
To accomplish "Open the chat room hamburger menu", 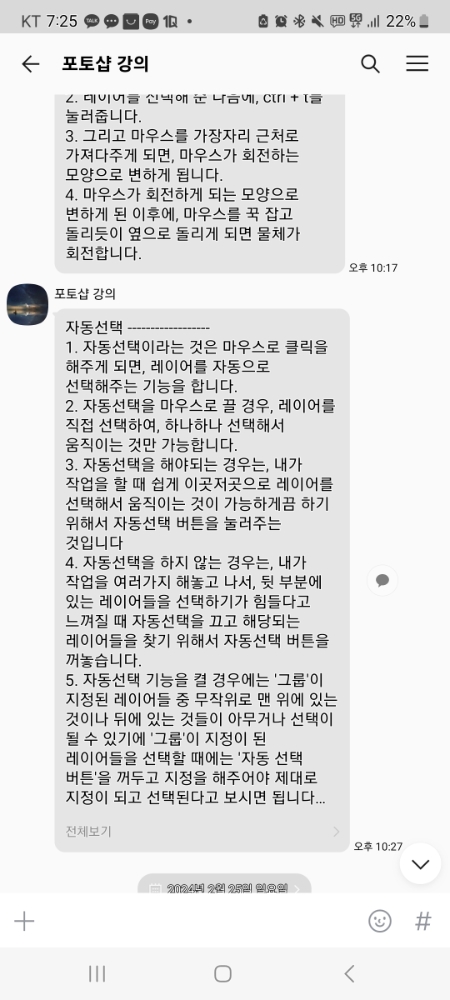I will point(417,64).
